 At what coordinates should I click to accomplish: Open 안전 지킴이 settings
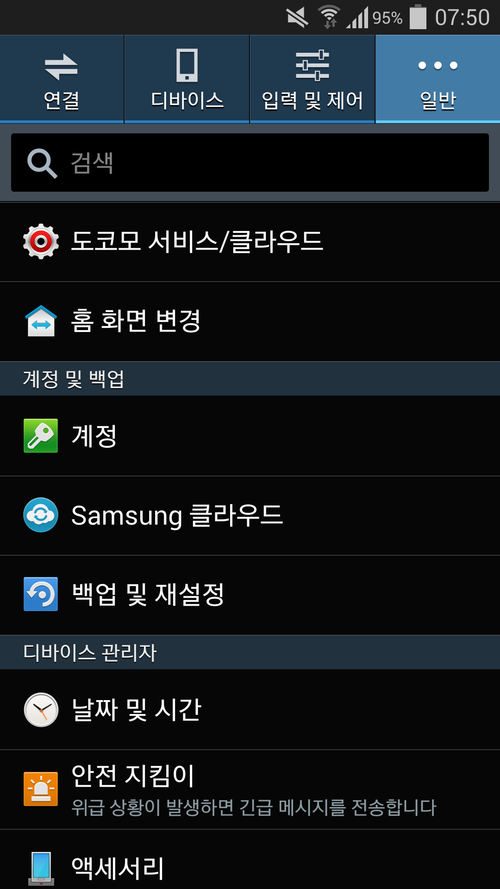click(250, 790)
